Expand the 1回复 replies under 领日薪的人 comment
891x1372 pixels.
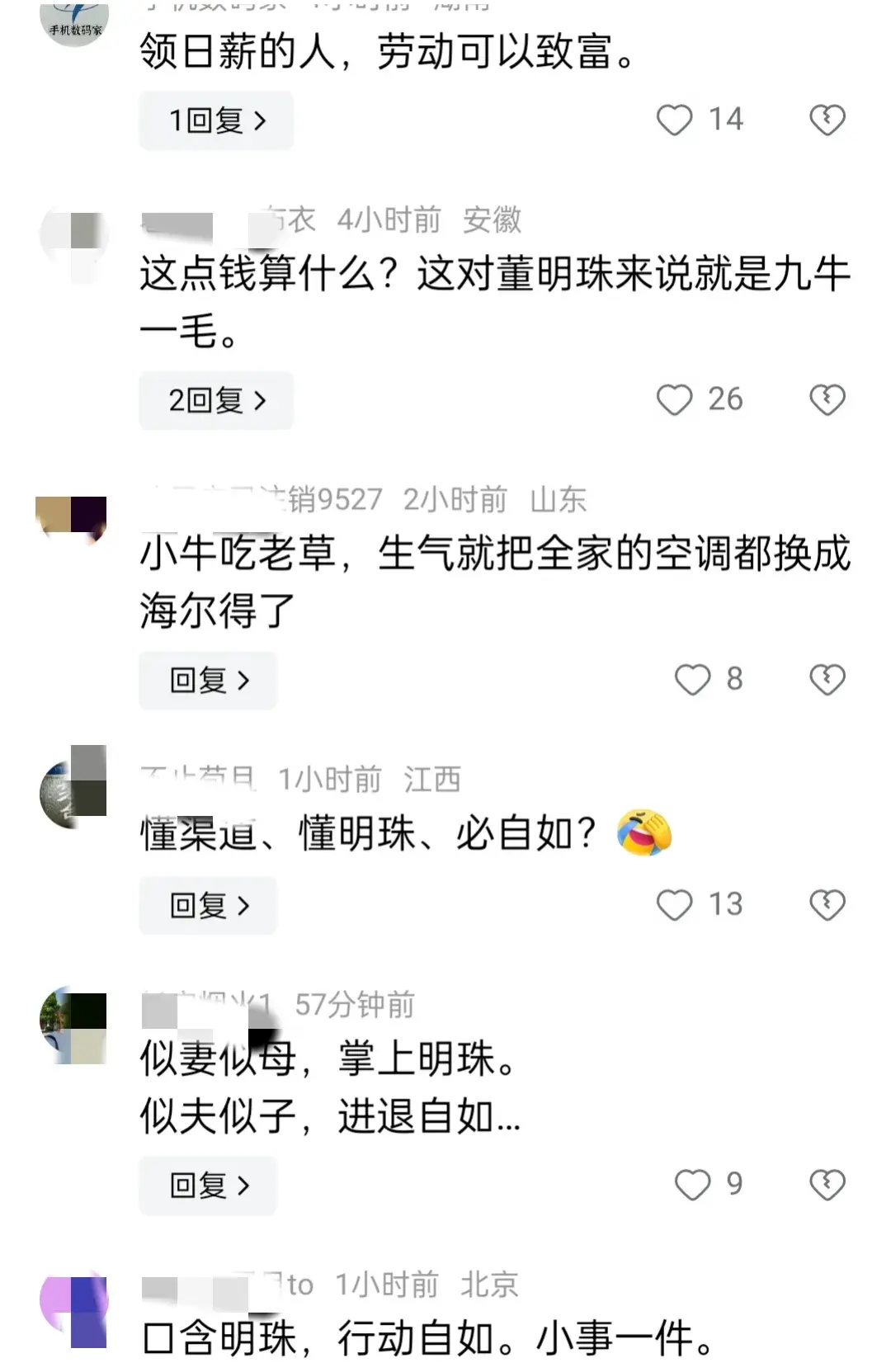click(x=216, y=120)
